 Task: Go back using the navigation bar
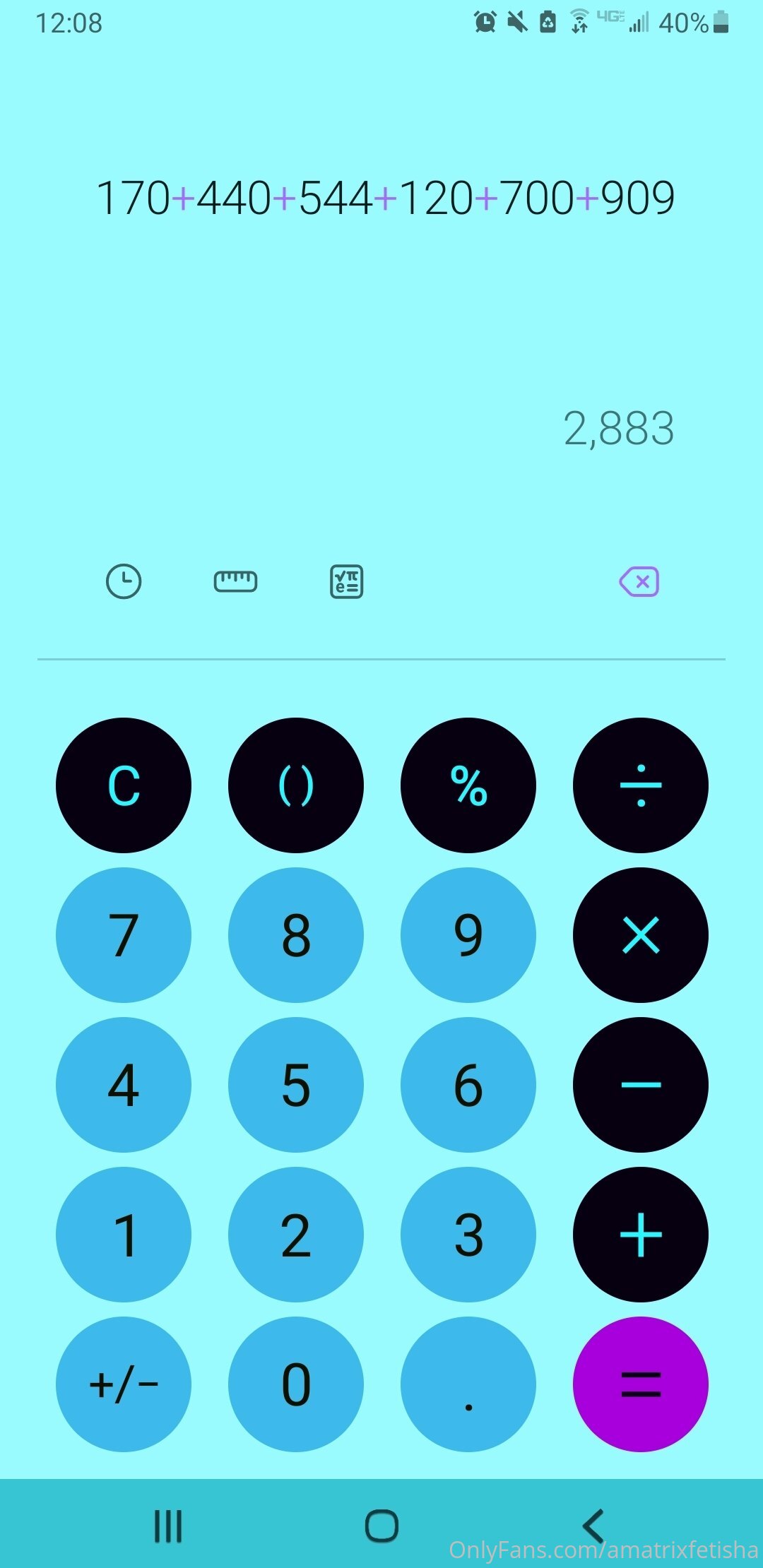(x=593, y=1526)
